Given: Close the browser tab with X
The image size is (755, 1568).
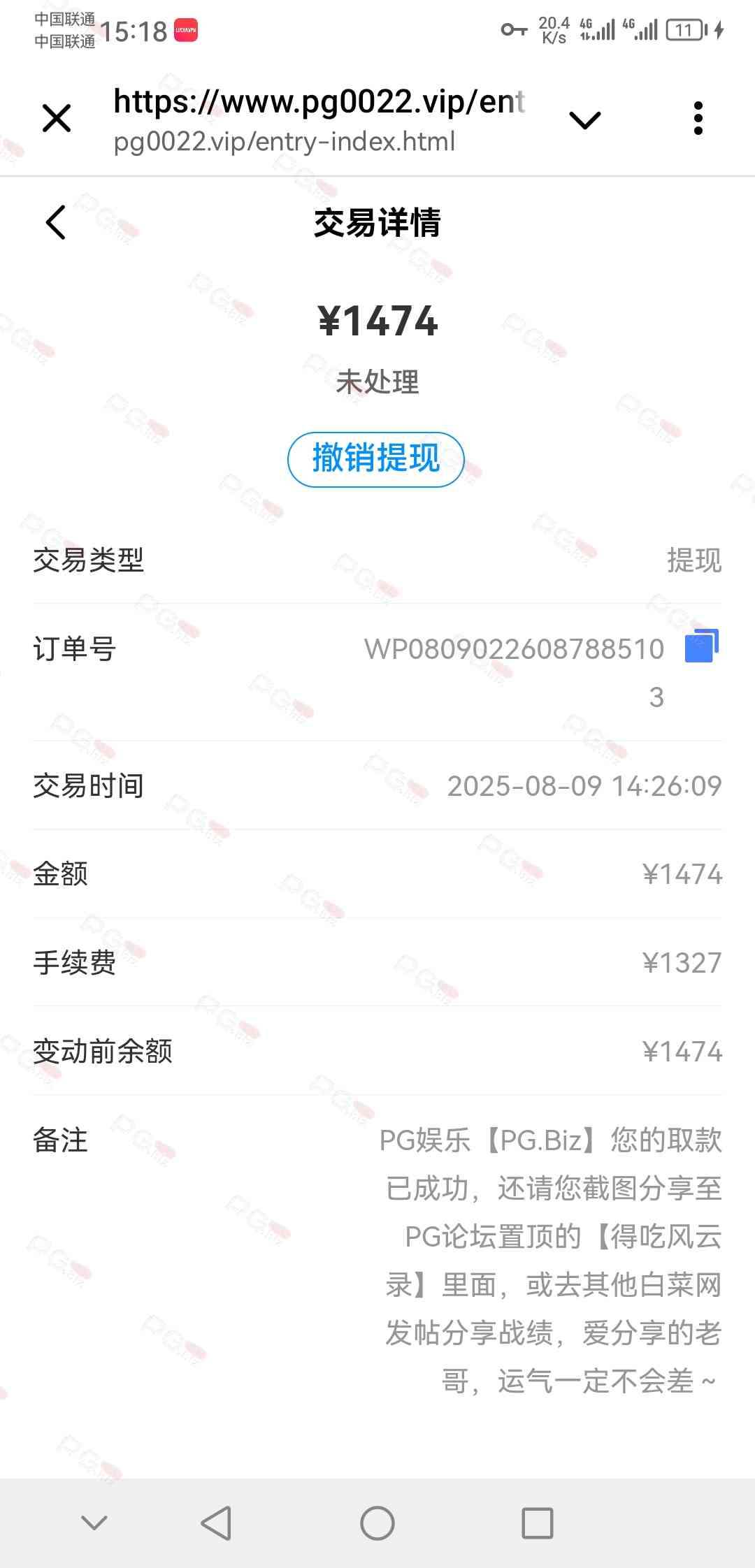Looking at the screenshot, I should [x=57, y=118].
